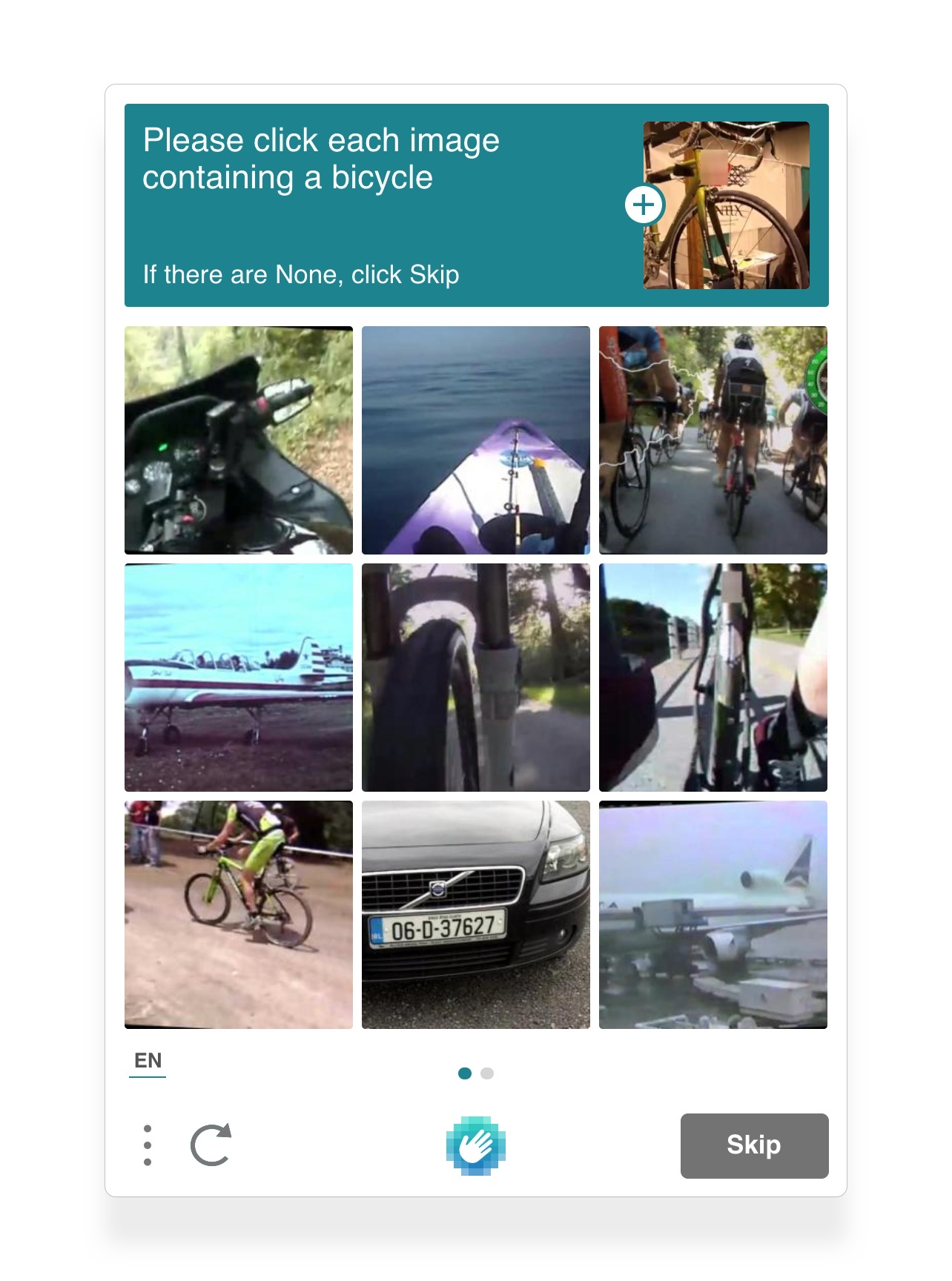
Task: Click the plus icon to enlarge example image
Action: (644, 205)
